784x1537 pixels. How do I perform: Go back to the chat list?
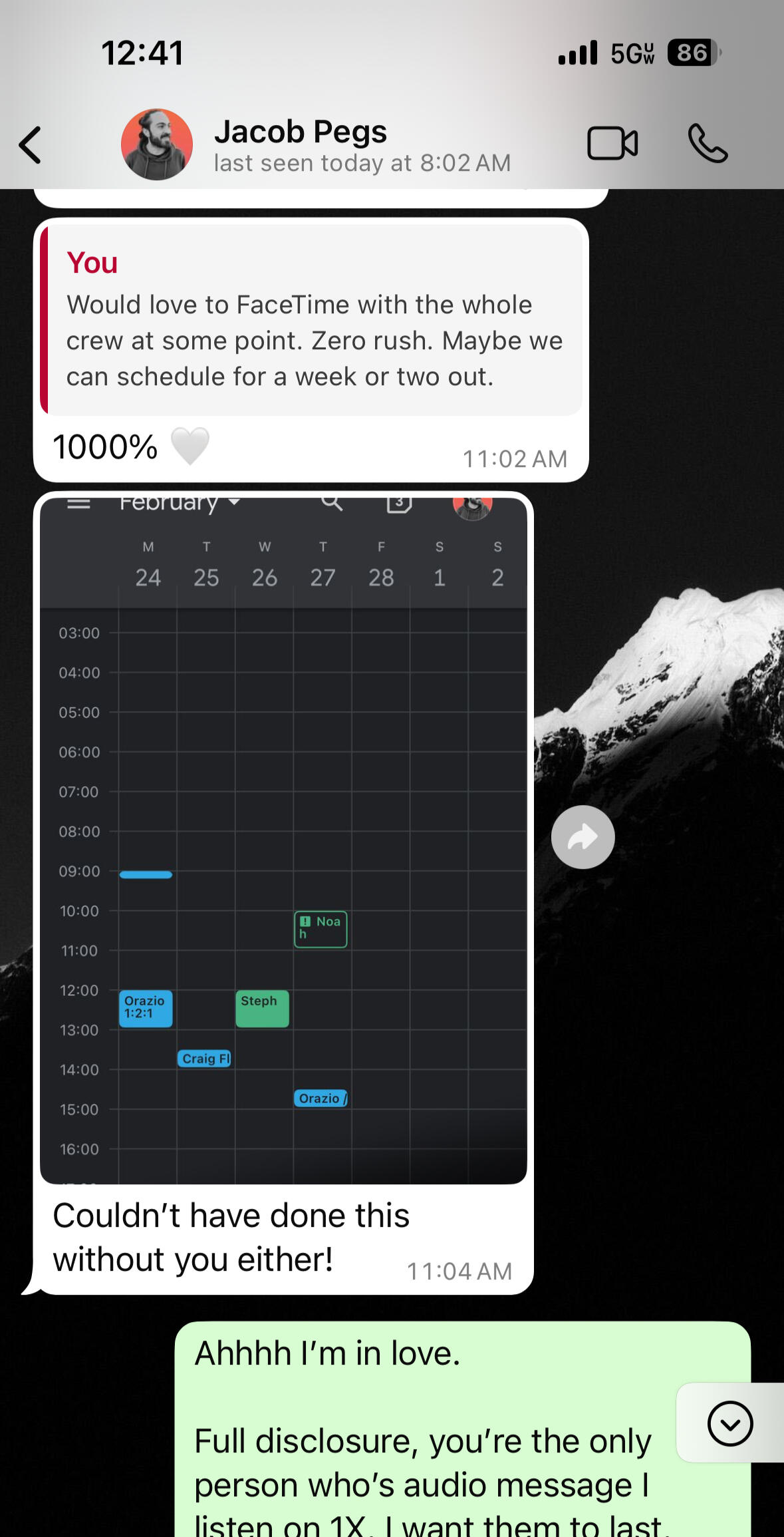31,144
